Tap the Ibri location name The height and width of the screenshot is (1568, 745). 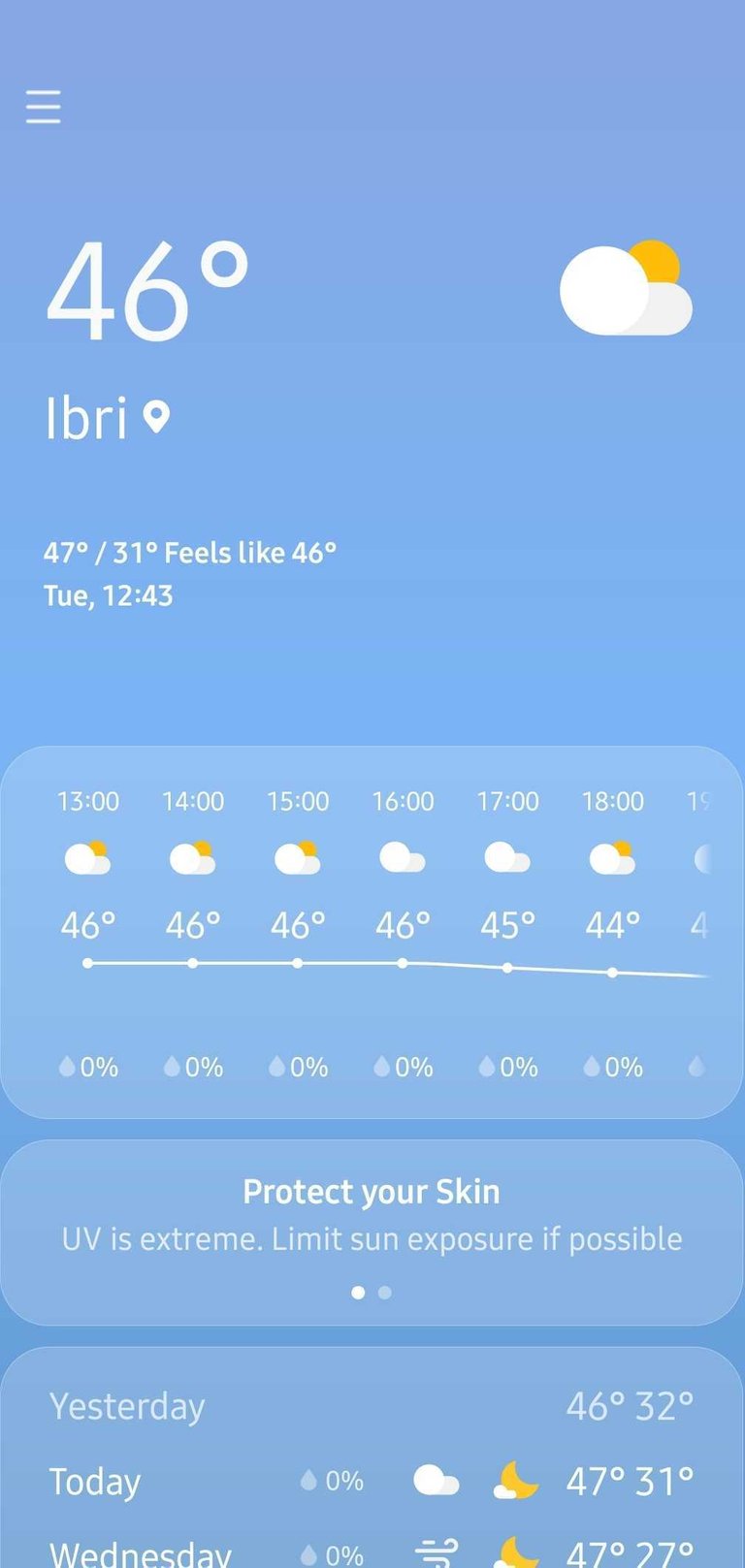coord(87,418)
